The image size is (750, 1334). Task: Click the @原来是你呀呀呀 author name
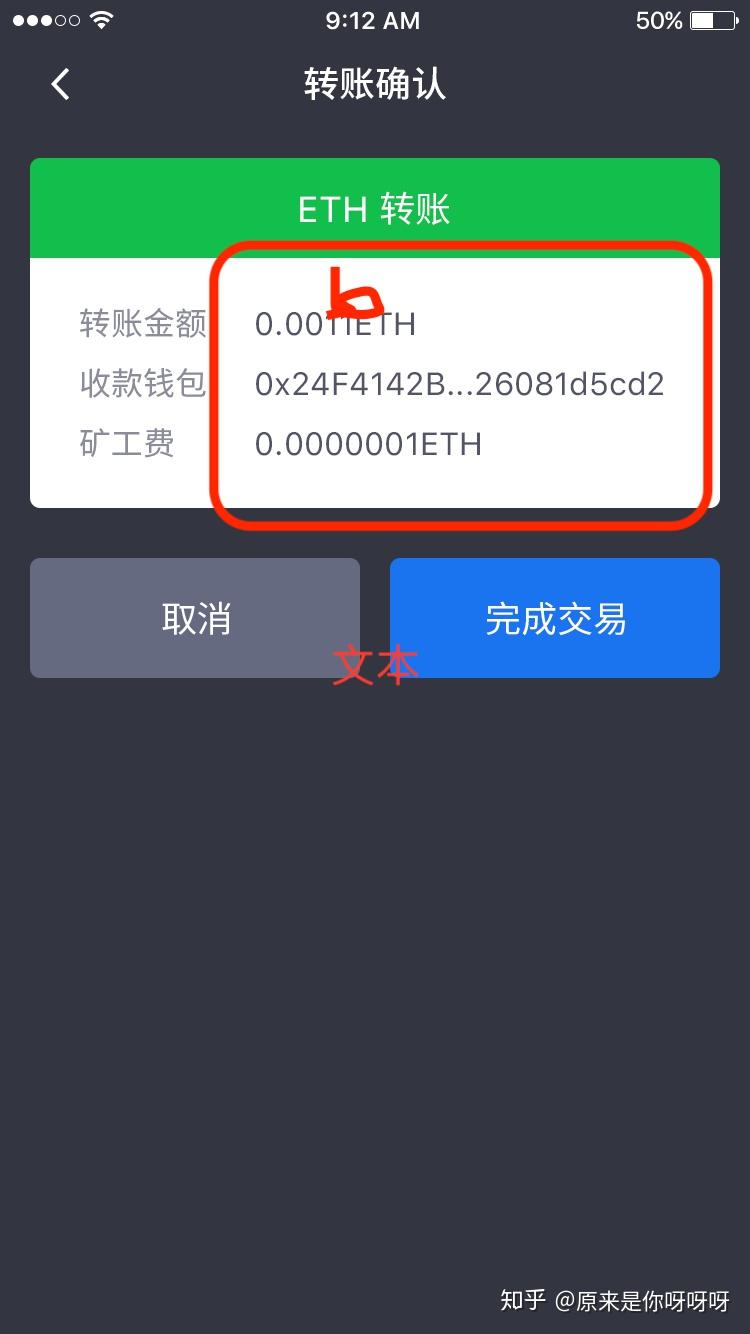point(644,1300)
